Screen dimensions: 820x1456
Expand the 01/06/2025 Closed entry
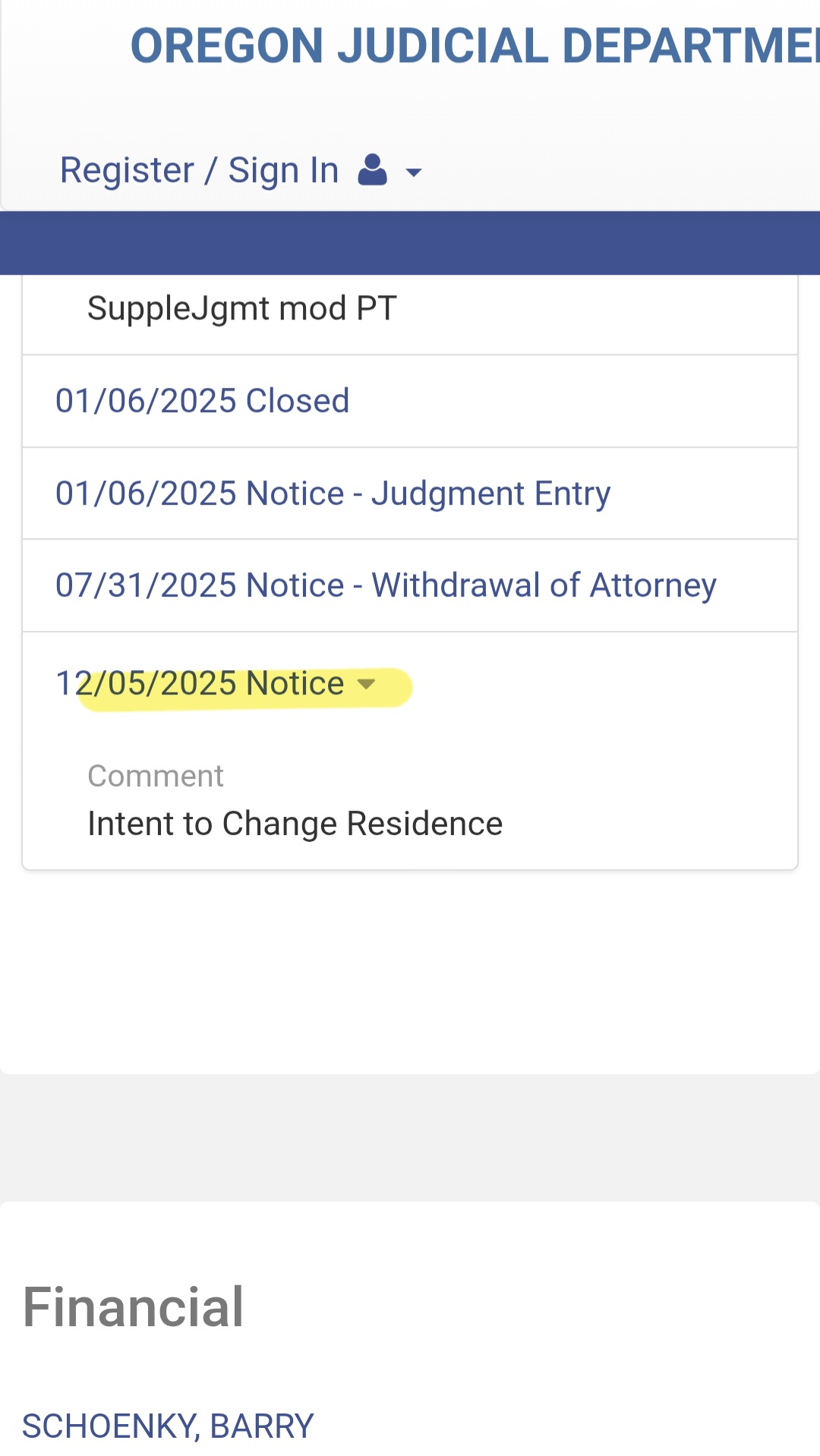(202, 401)
